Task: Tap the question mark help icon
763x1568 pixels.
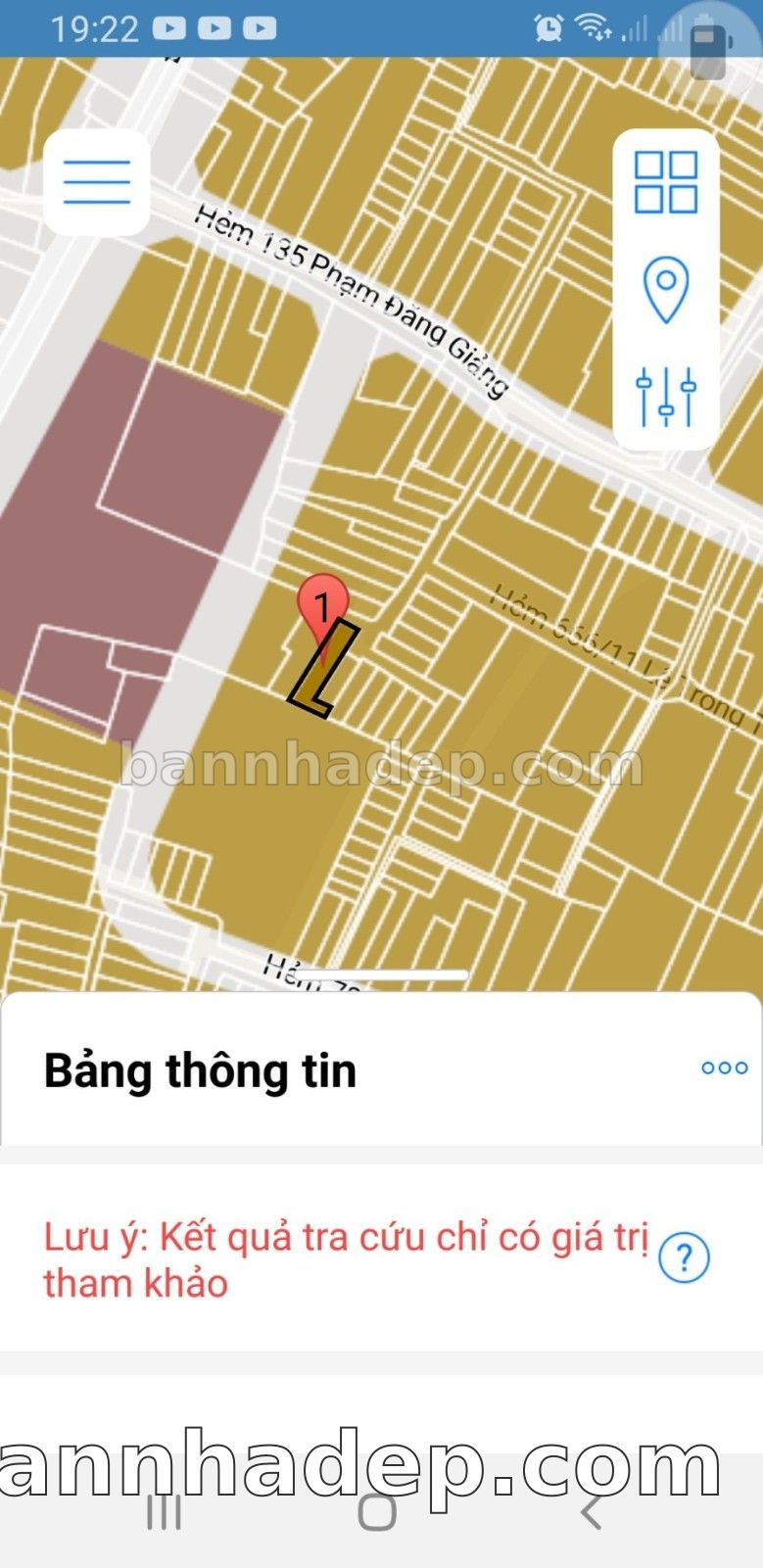Action: point(684,1258)
